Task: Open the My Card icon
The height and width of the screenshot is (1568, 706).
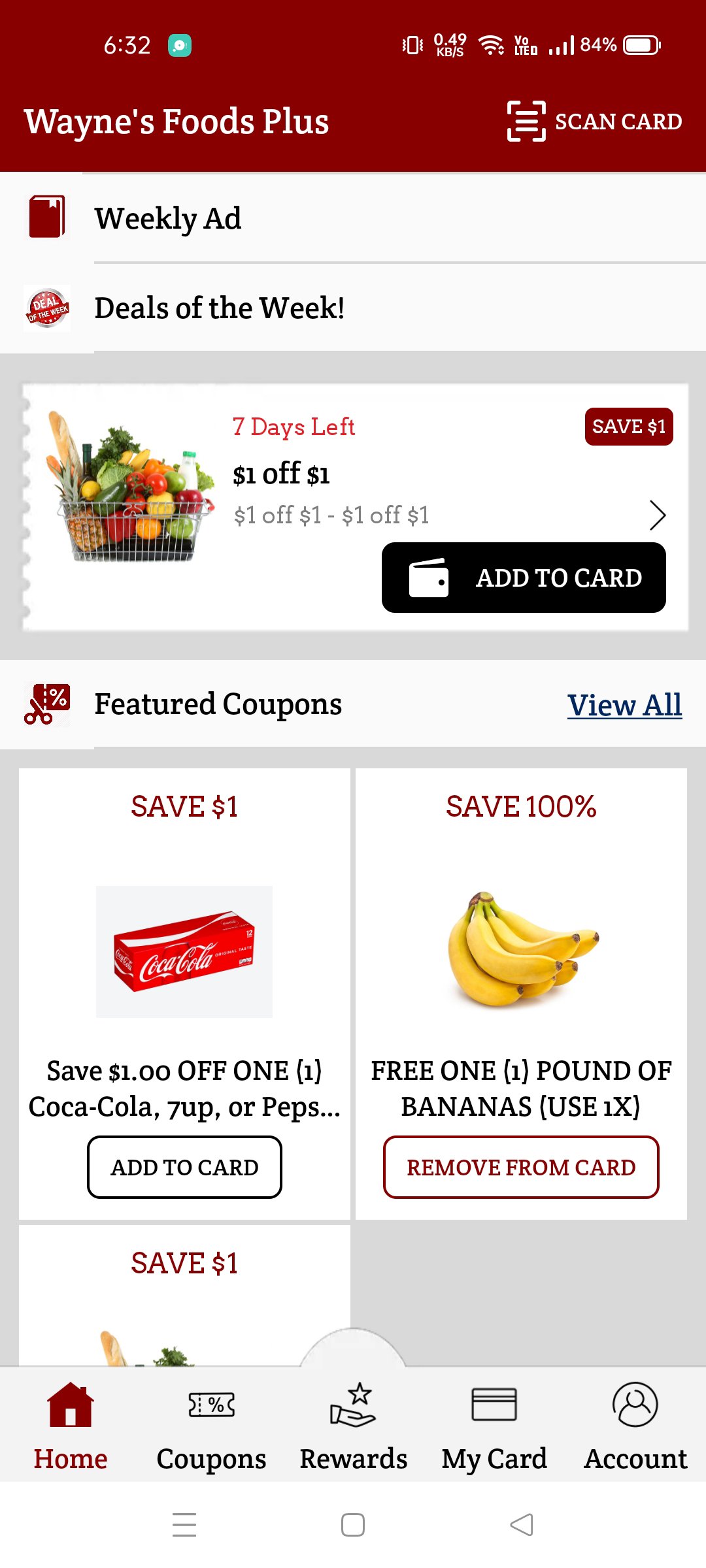Action: tap(494, 1404)
